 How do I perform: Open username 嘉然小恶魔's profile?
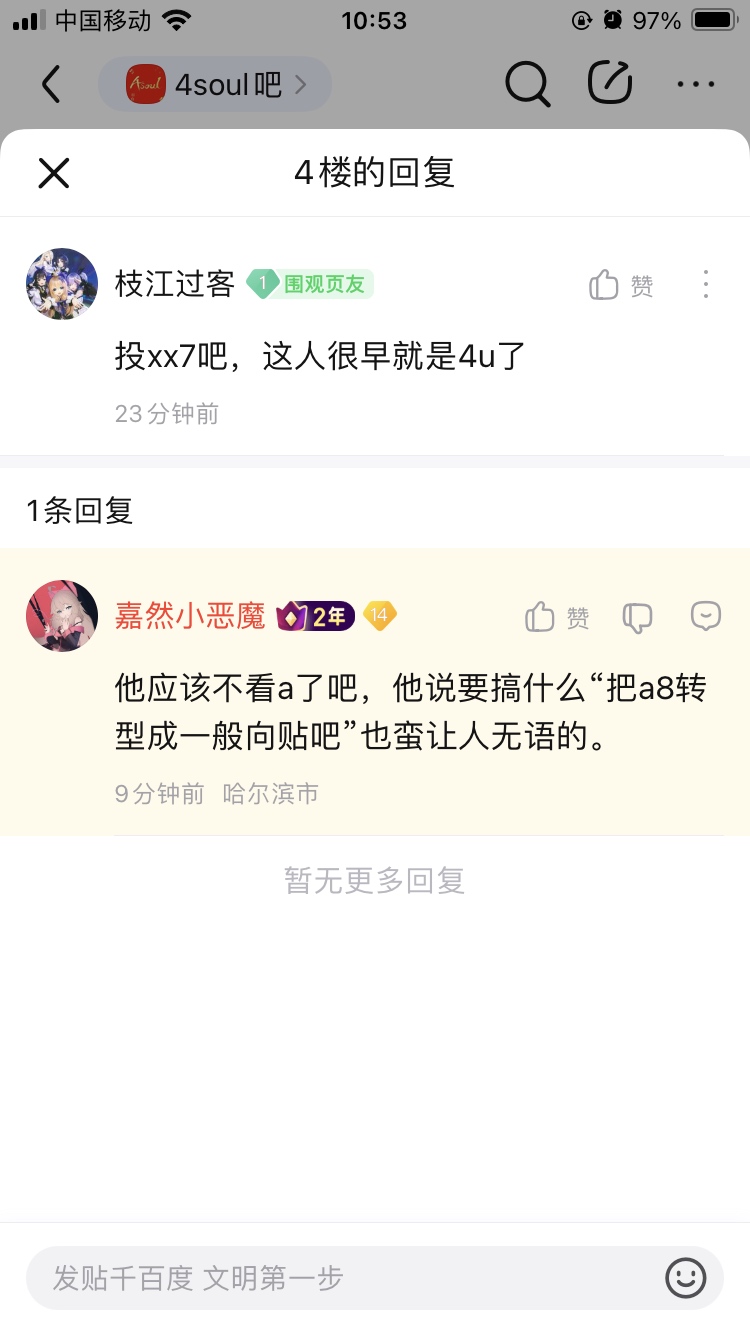190,616
